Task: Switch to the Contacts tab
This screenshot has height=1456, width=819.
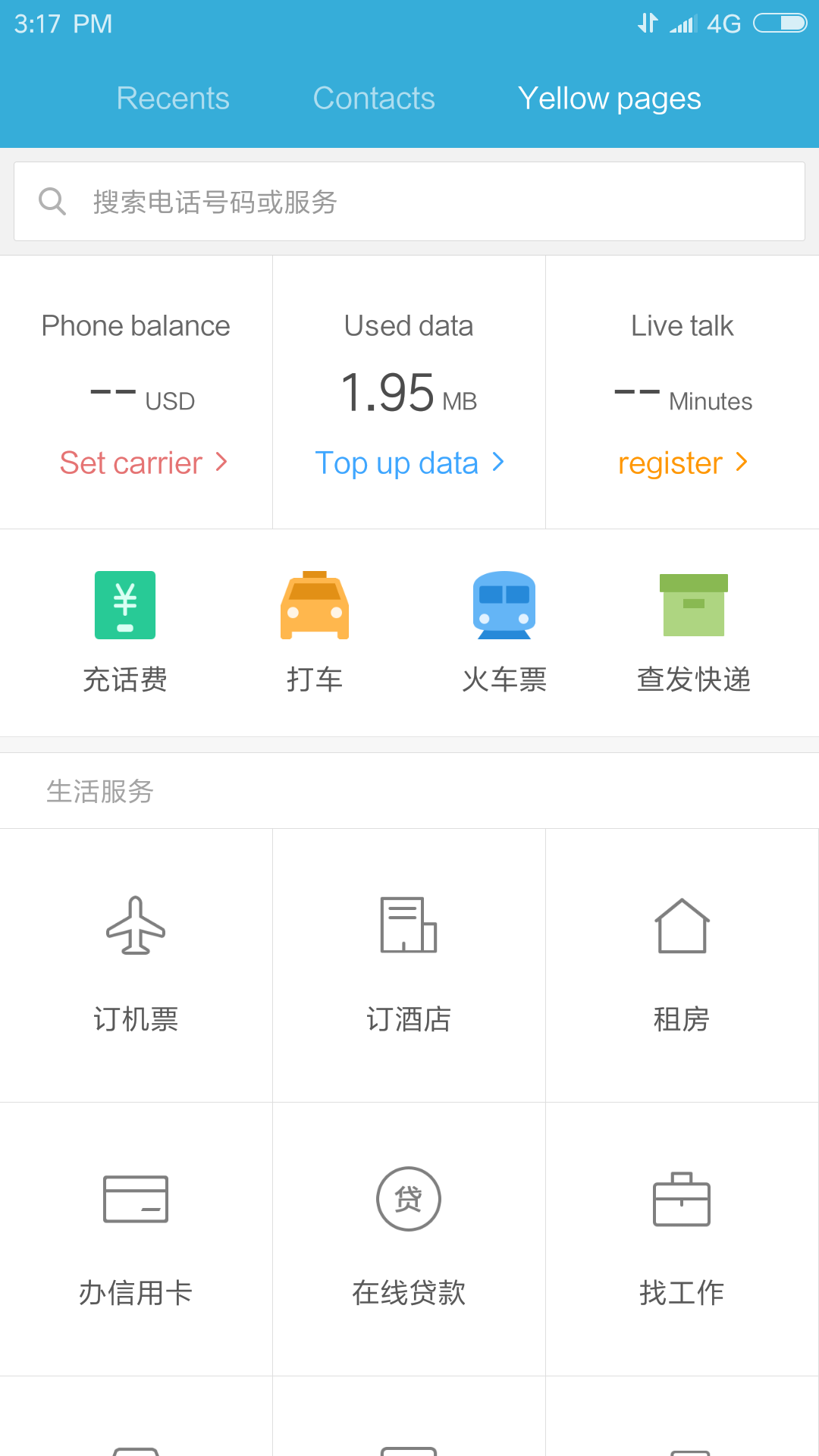Action: [374, 99]
